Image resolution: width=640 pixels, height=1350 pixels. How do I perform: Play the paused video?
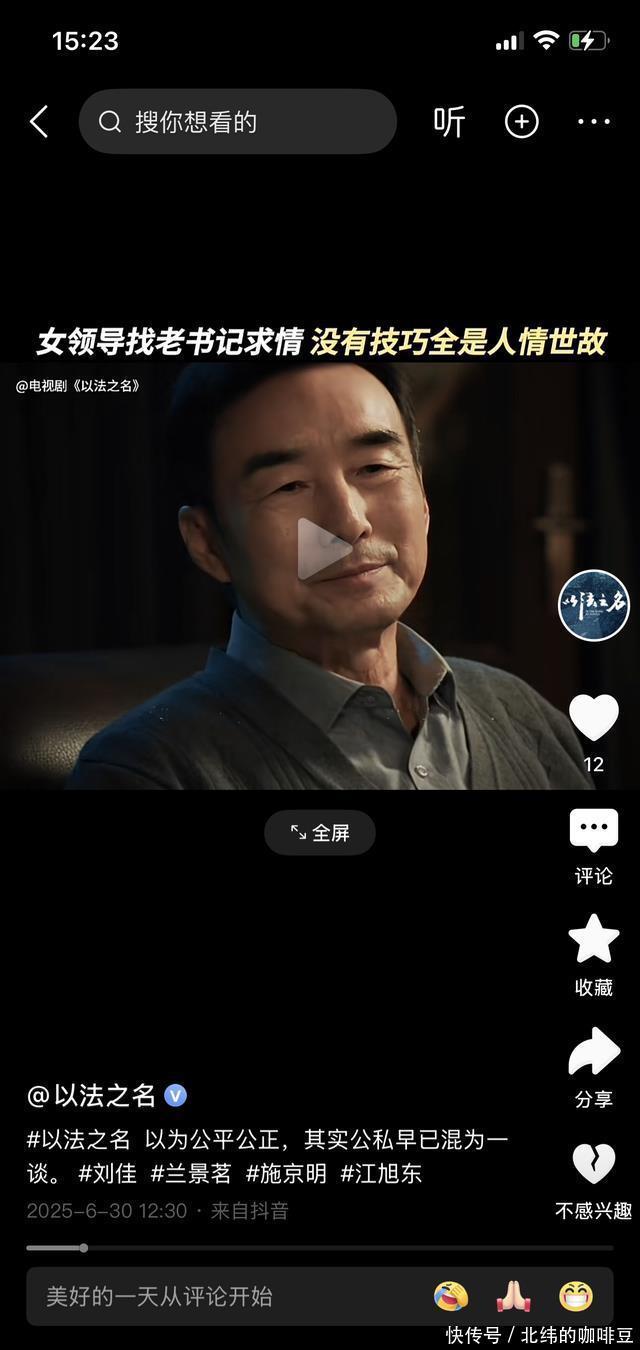point(322,549)
